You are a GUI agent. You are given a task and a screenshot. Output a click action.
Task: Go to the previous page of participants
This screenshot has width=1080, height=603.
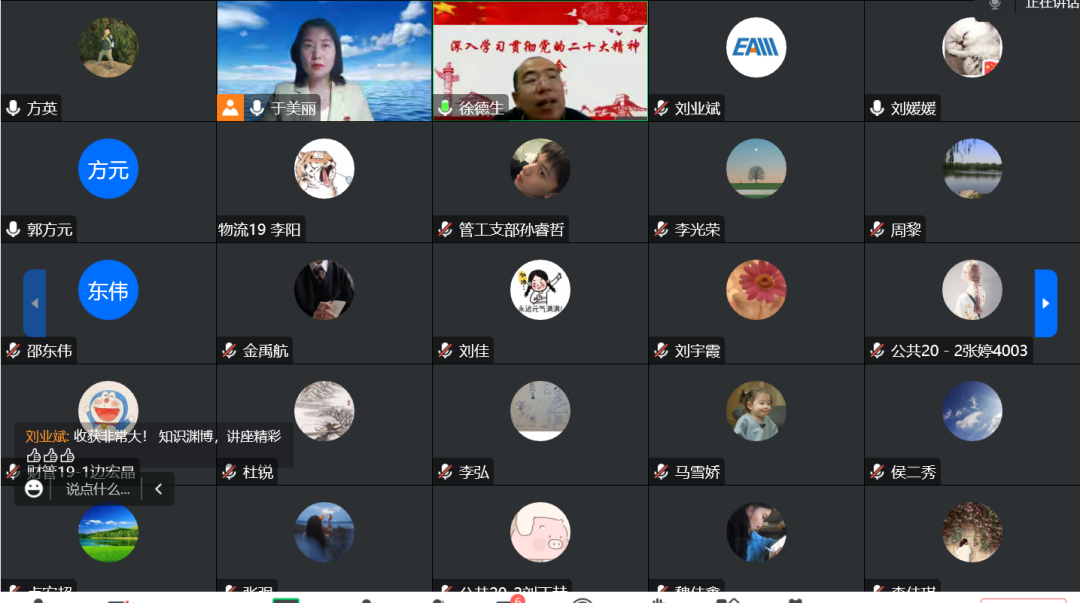tap(35, 303)
